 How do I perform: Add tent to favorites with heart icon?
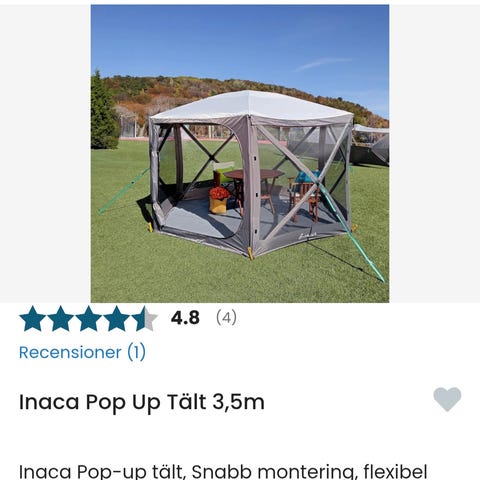[x=447, y=399]
